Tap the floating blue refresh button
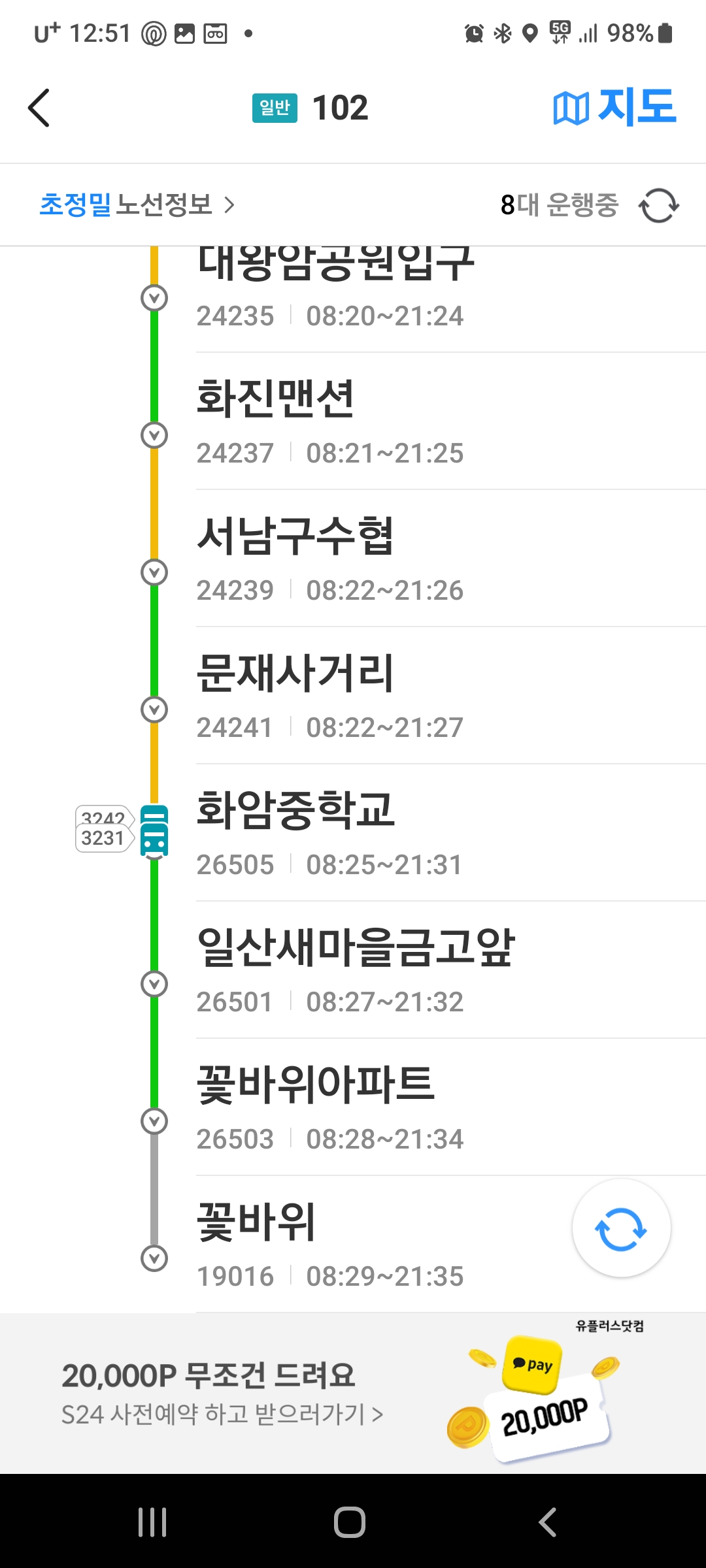The image size is (706, 1568). pos(621,1228)
